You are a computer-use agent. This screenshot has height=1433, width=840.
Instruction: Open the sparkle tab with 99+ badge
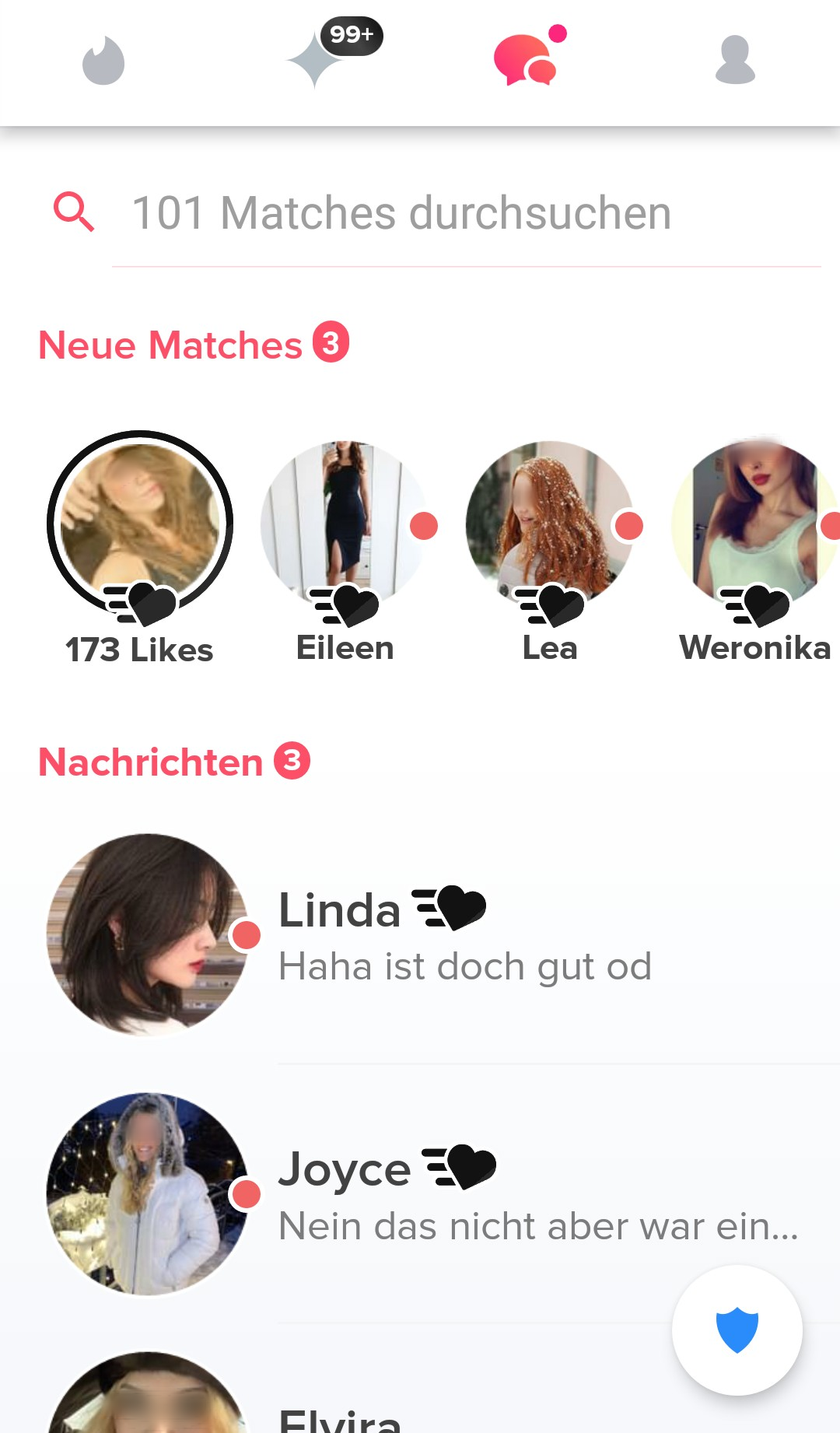click(315, 61)
